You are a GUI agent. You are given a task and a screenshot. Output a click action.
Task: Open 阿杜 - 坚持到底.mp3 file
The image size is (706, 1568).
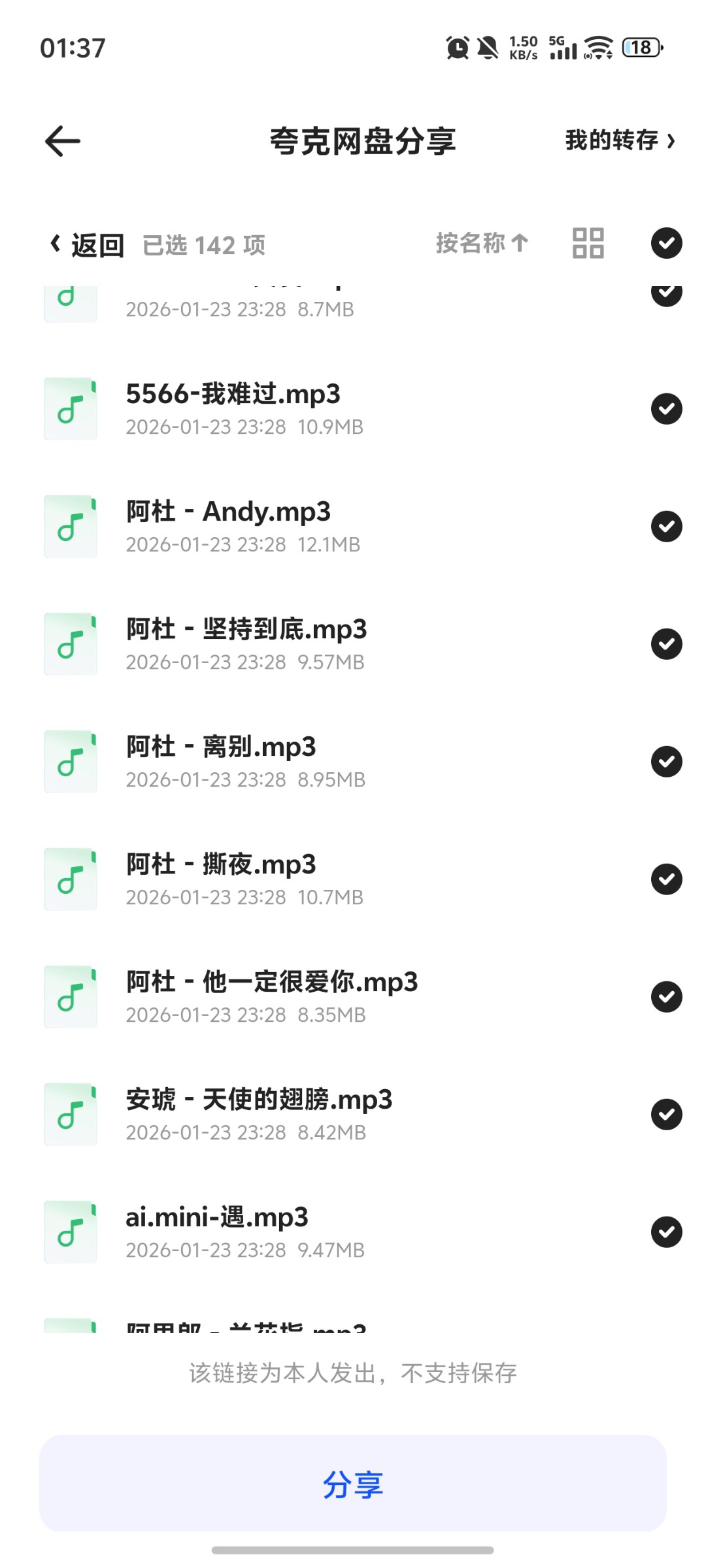coord(246,630)
